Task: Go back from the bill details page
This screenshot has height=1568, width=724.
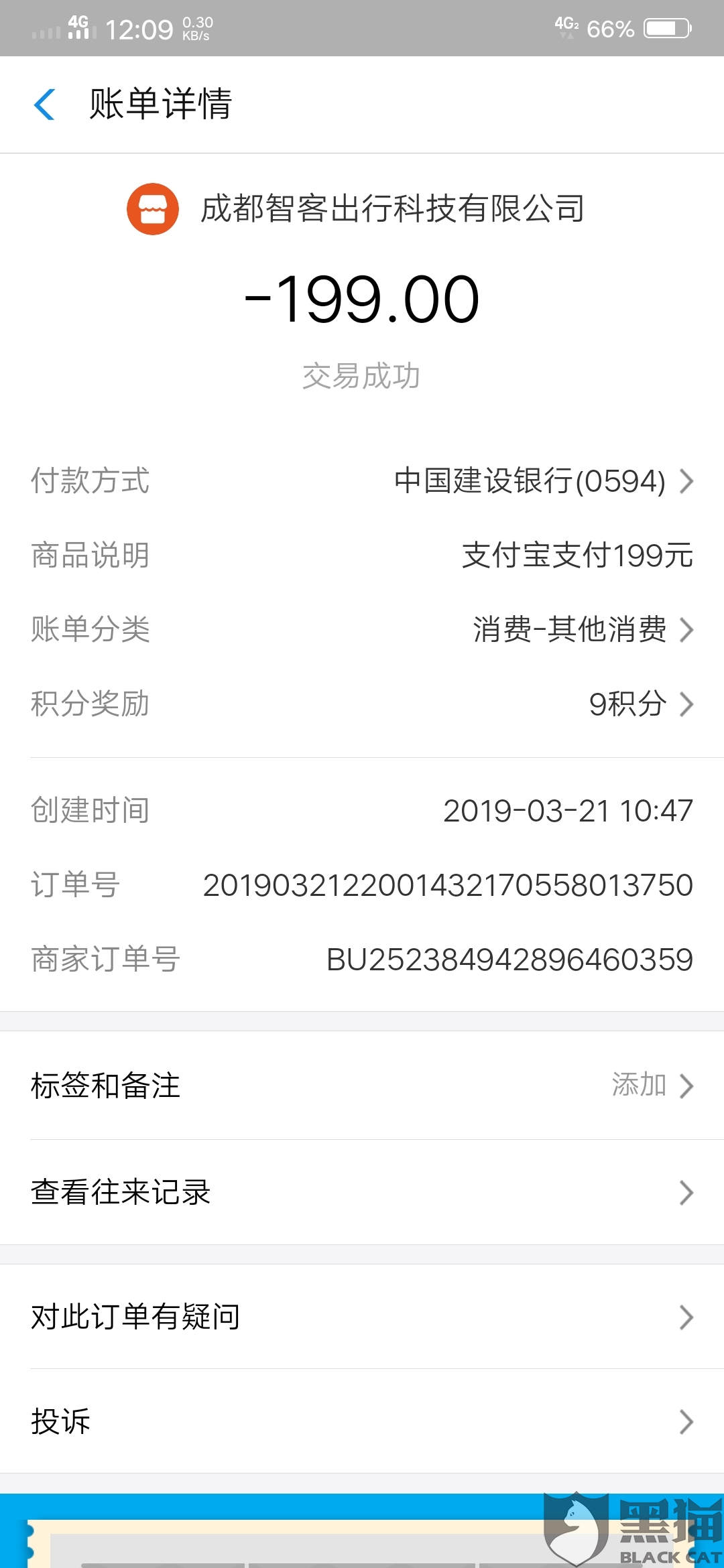Action: click(x=44, y=105)
